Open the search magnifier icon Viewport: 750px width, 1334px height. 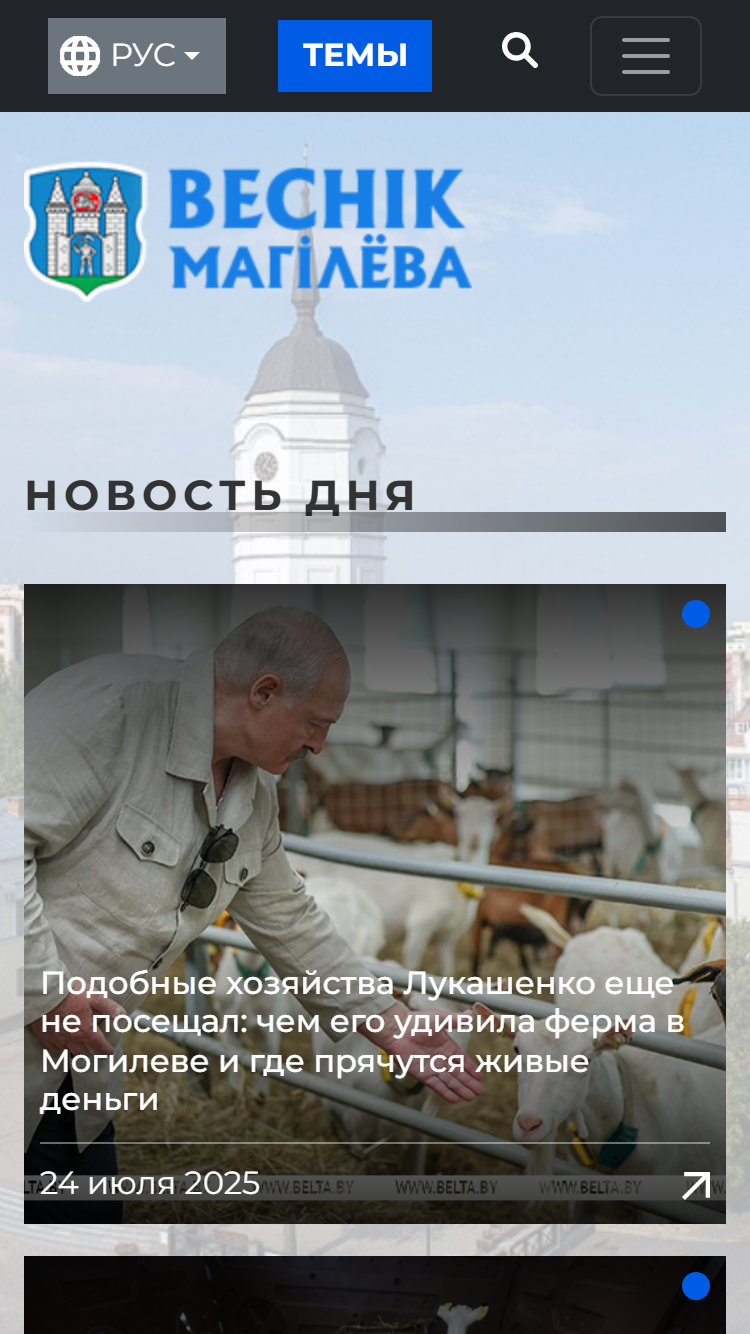(520, 50)
